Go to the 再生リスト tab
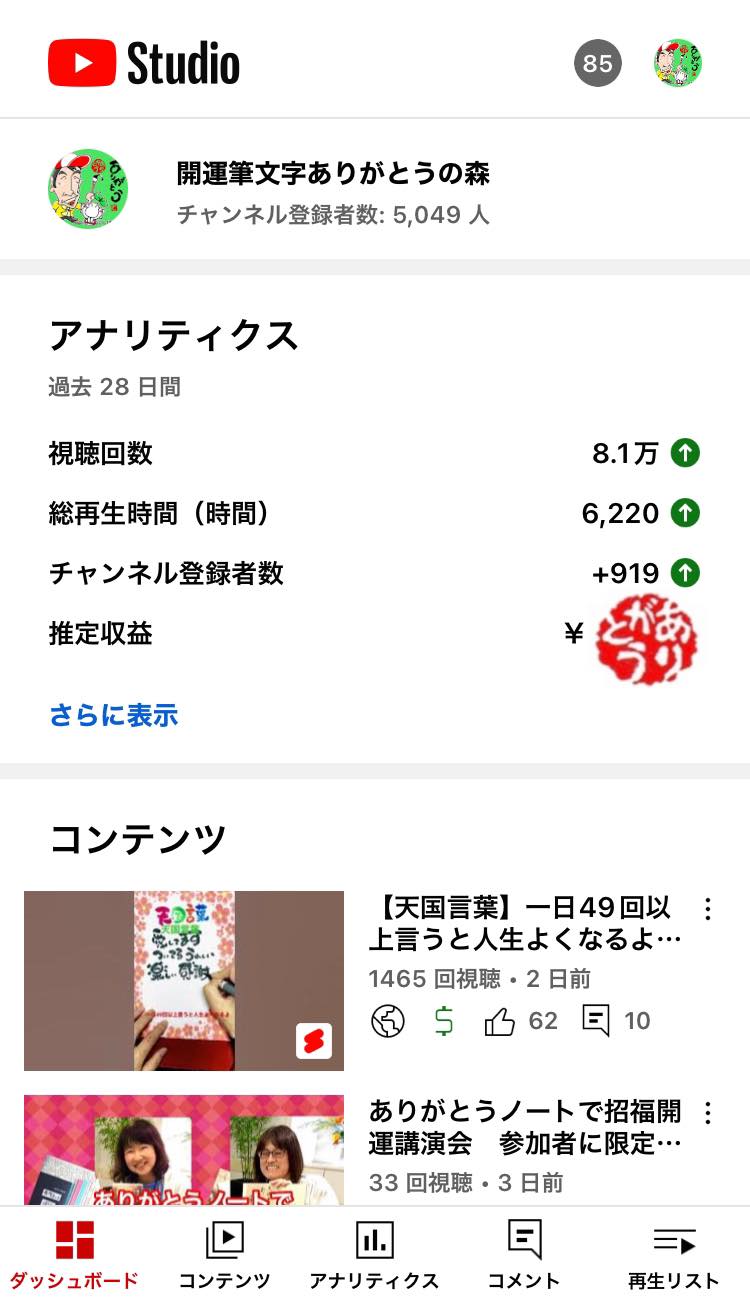The height and width of the screenshot is (1301, 750). tap(673, 1254)
